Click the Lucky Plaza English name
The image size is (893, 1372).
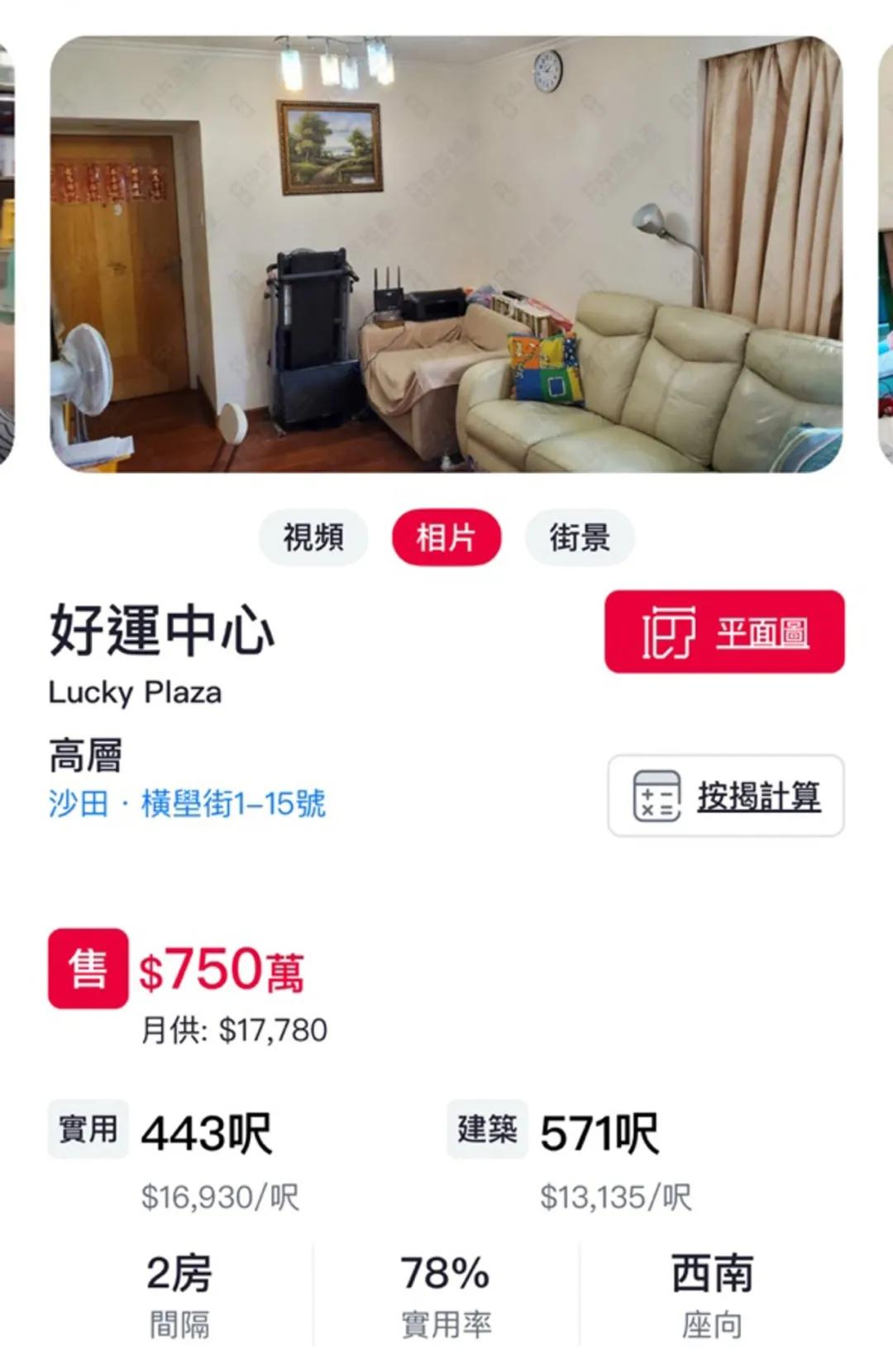[x=135, y=694]
